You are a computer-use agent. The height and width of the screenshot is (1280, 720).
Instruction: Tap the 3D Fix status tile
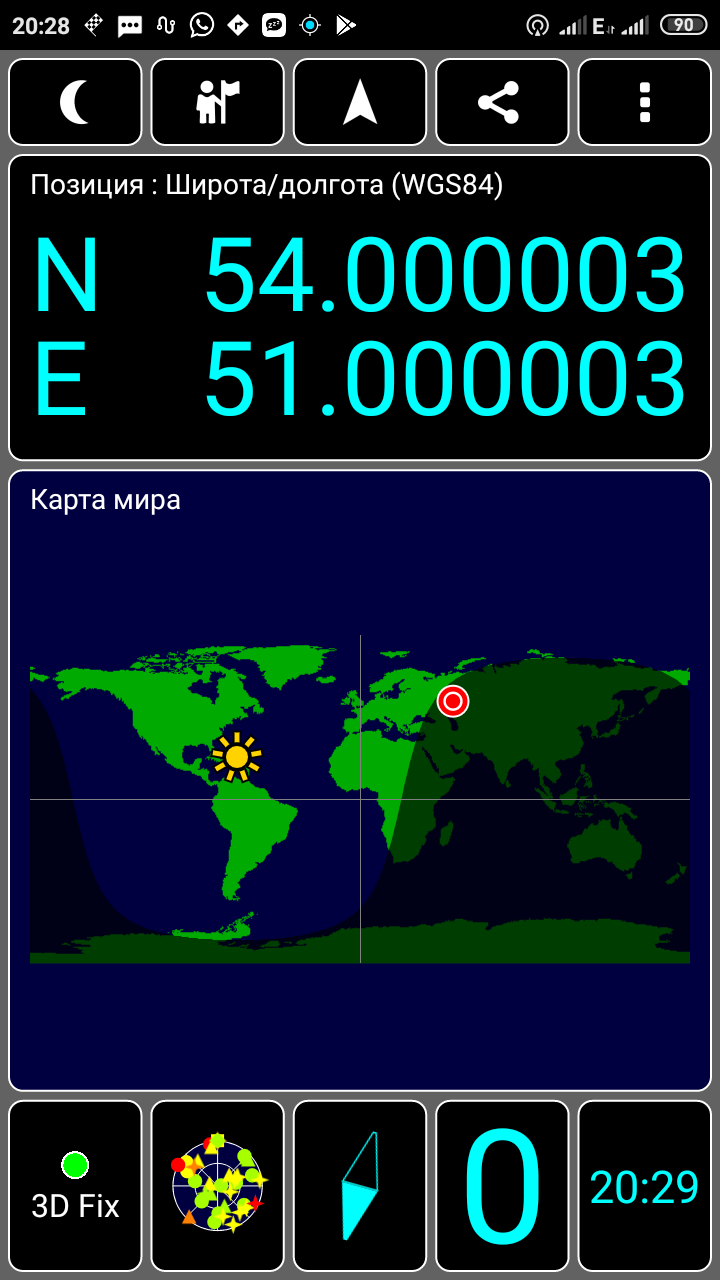coord(75,1186)
